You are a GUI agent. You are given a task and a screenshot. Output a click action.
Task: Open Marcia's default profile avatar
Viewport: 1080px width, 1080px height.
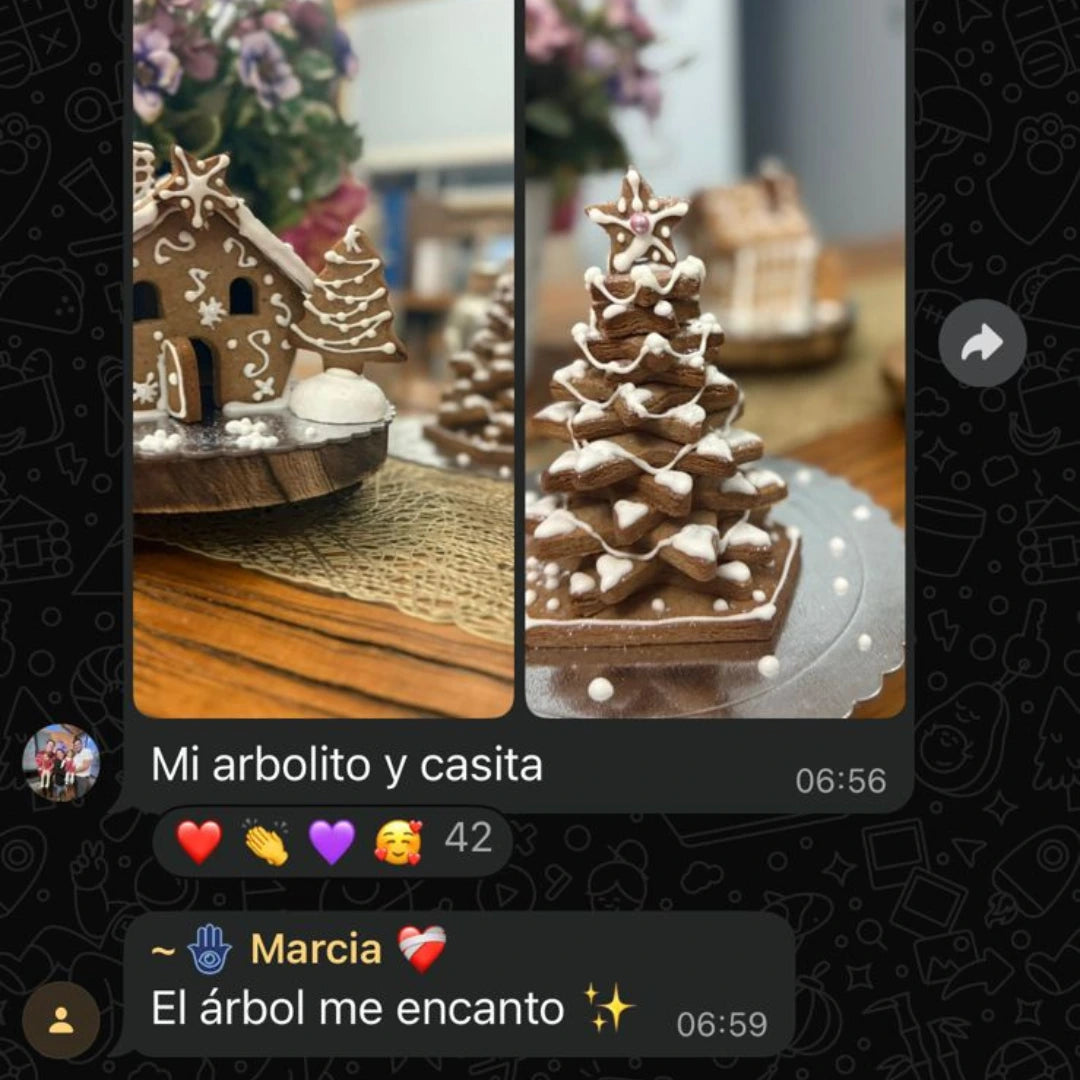point(61,1019)
